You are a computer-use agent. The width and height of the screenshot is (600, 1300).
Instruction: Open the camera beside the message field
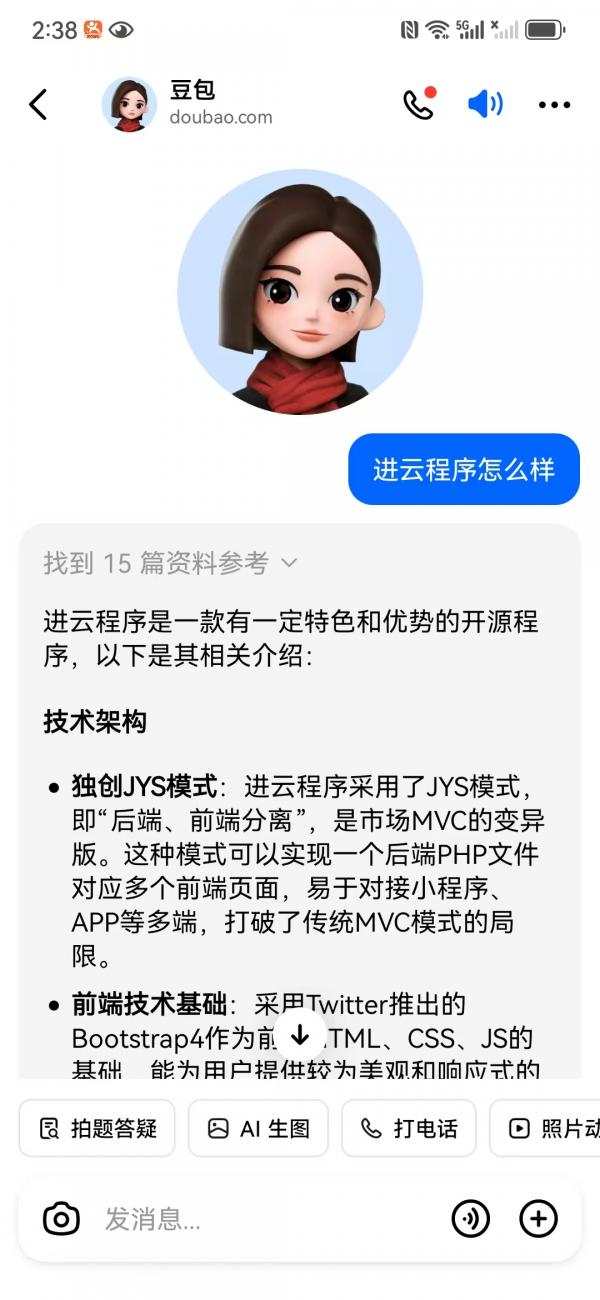[x=61, y=1219]
